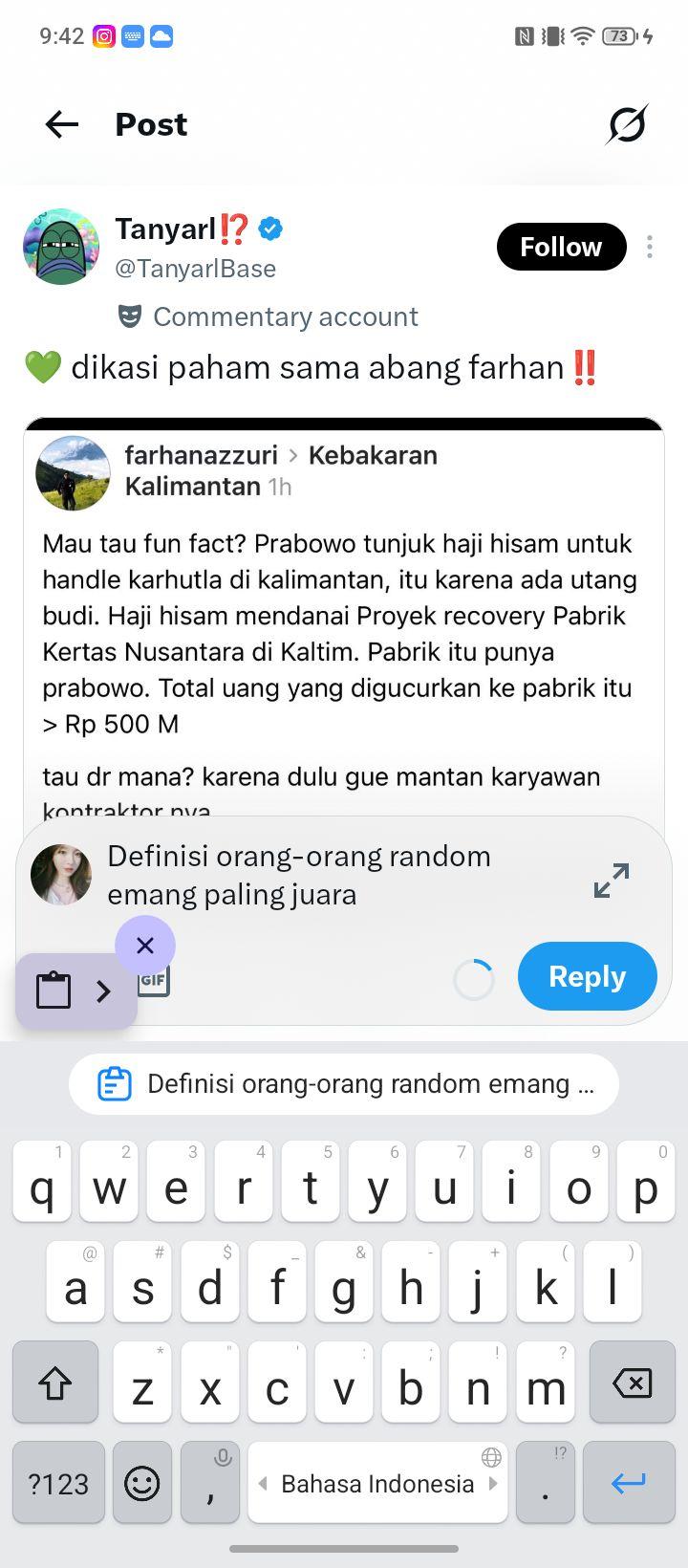Go back from the Post screen
This screenshot has height=1568, width=688.
tap(62, 124)
